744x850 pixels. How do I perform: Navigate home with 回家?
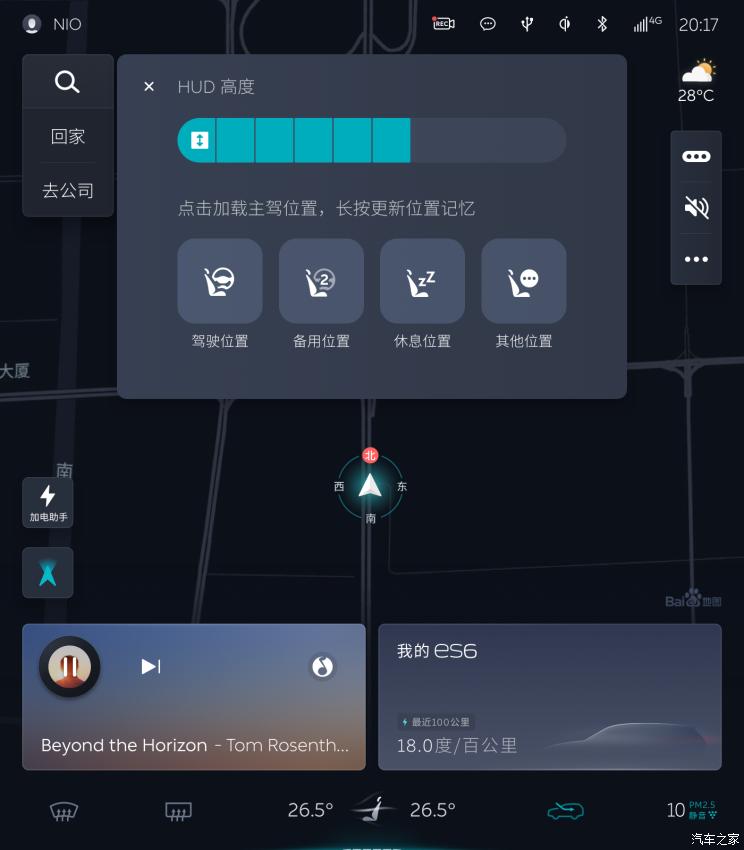coord(67,137)
